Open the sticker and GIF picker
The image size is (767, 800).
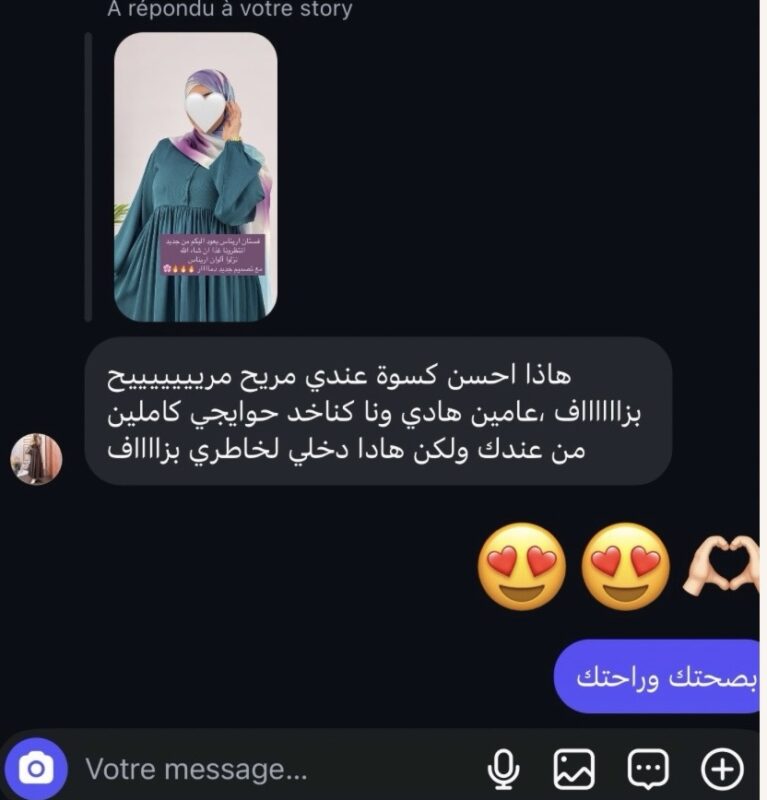click(647, 769)
